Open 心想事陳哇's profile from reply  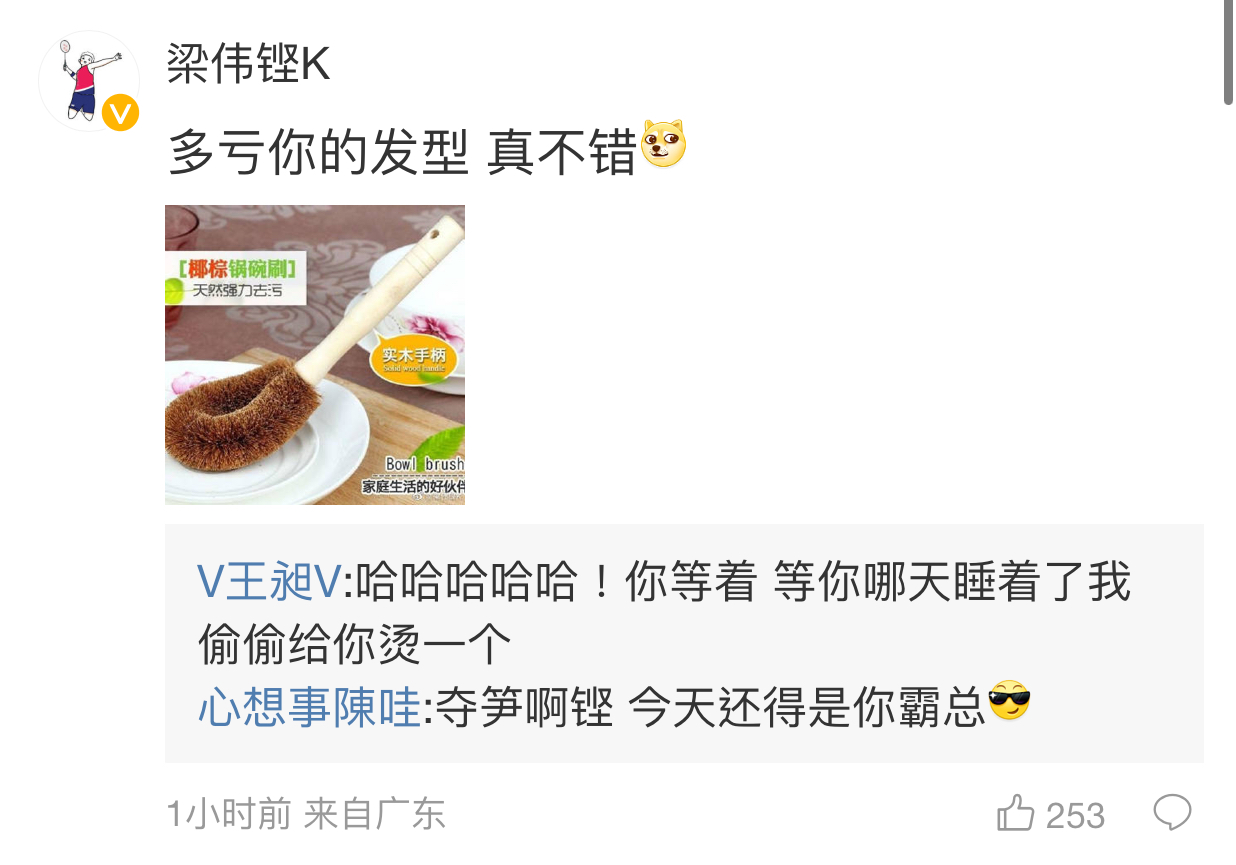pyautogui.click(x=310, y=709)
